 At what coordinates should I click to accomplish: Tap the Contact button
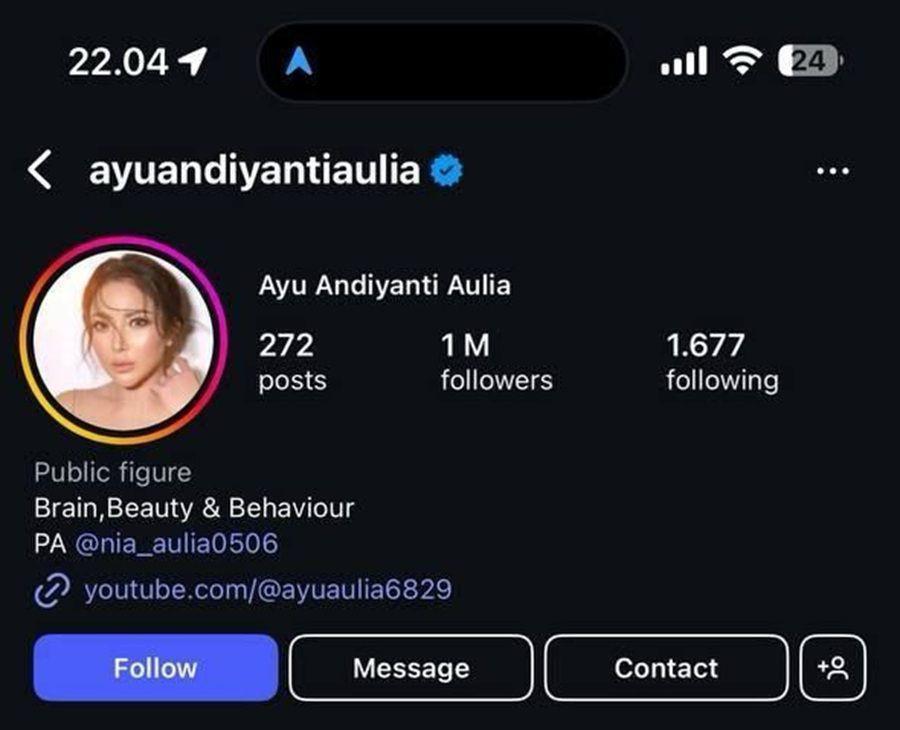(x=666, y=668)
